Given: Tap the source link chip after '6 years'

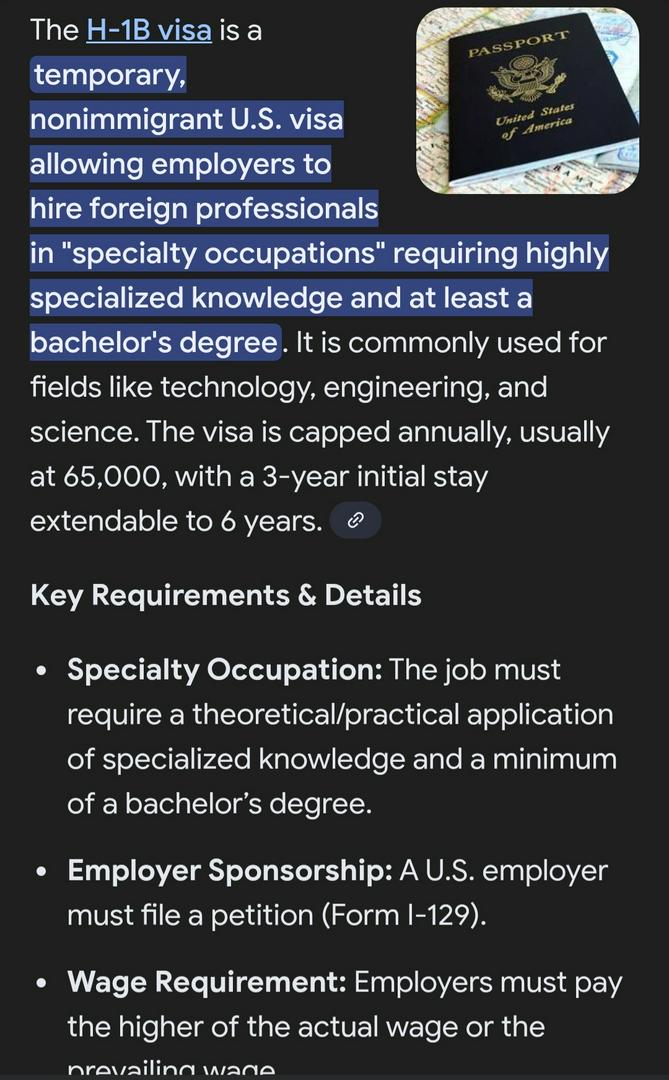Looking at the screenshot, I should coord(355,520).
